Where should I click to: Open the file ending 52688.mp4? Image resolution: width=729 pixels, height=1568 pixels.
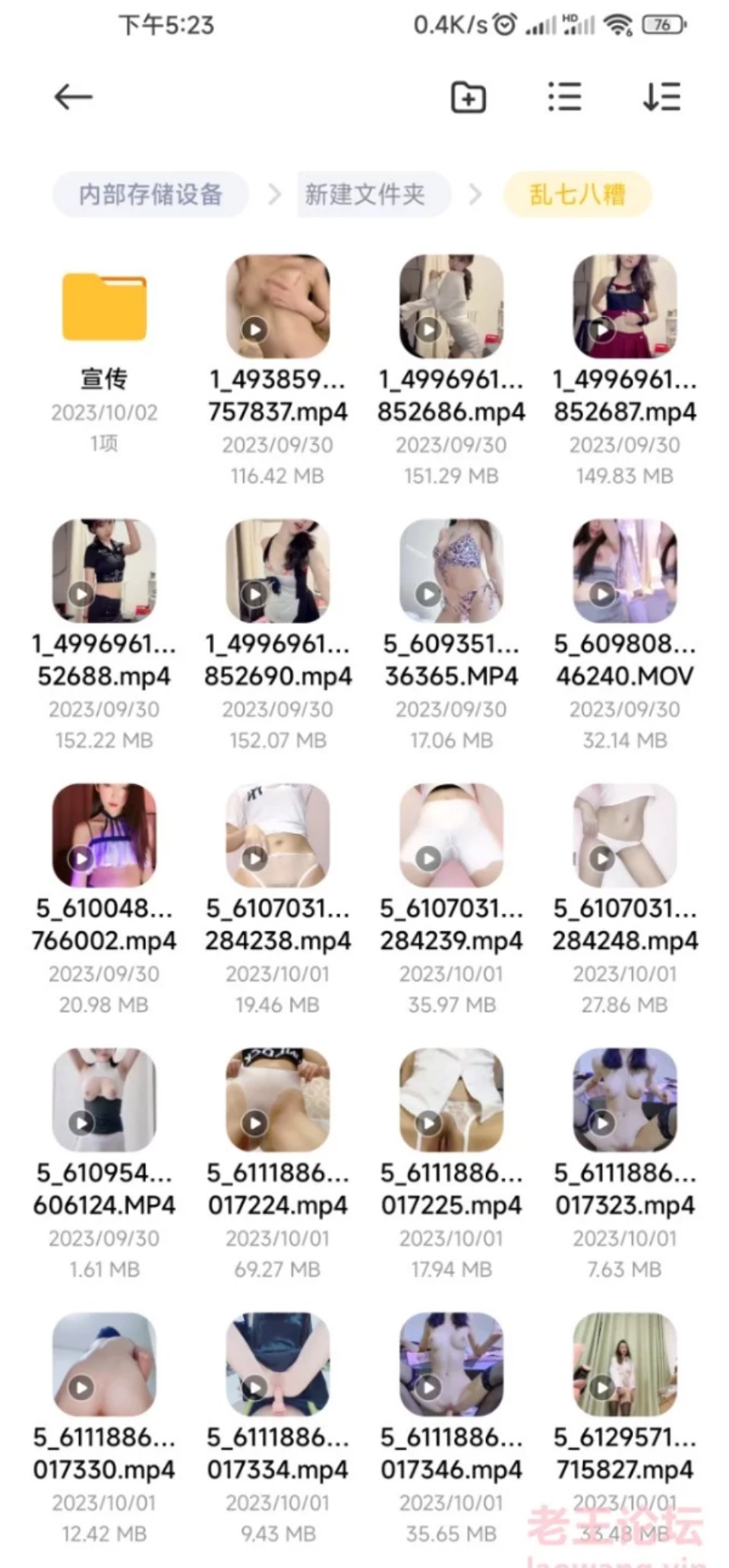[104, 571]
